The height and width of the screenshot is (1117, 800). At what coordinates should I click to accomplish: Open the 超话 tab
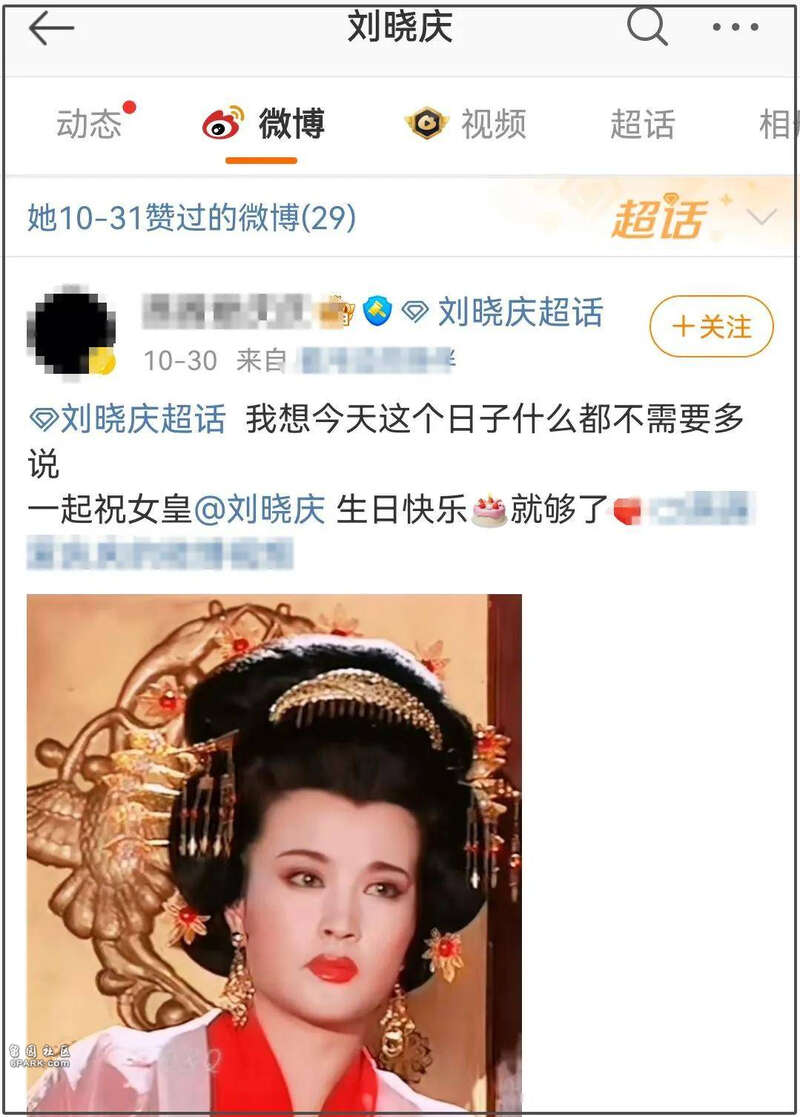[642, 125]
